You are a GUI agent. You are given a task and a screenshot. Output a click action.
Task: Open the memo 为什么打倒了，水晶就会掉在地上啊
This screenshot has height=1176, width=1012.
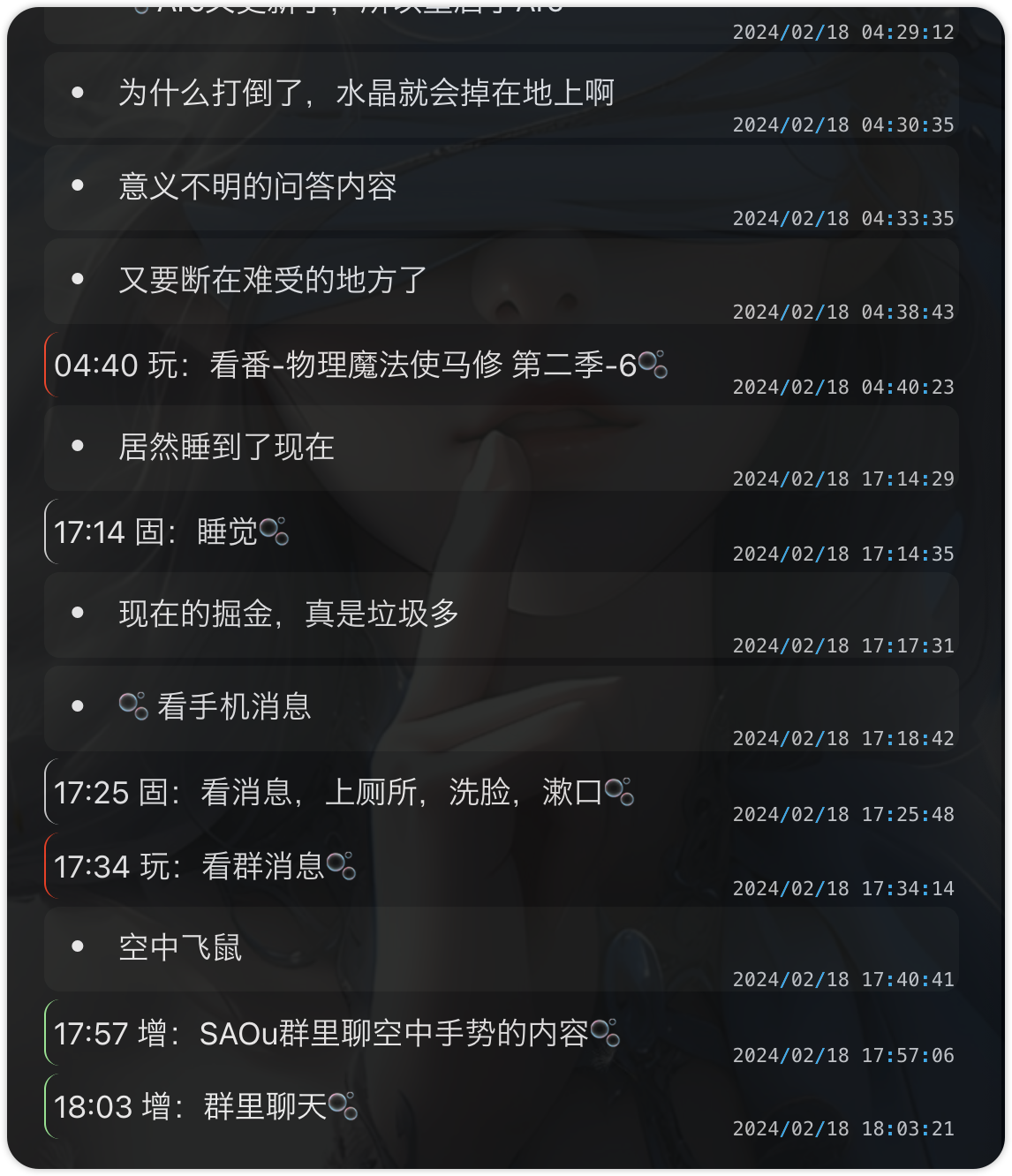(x=366, y=93)
